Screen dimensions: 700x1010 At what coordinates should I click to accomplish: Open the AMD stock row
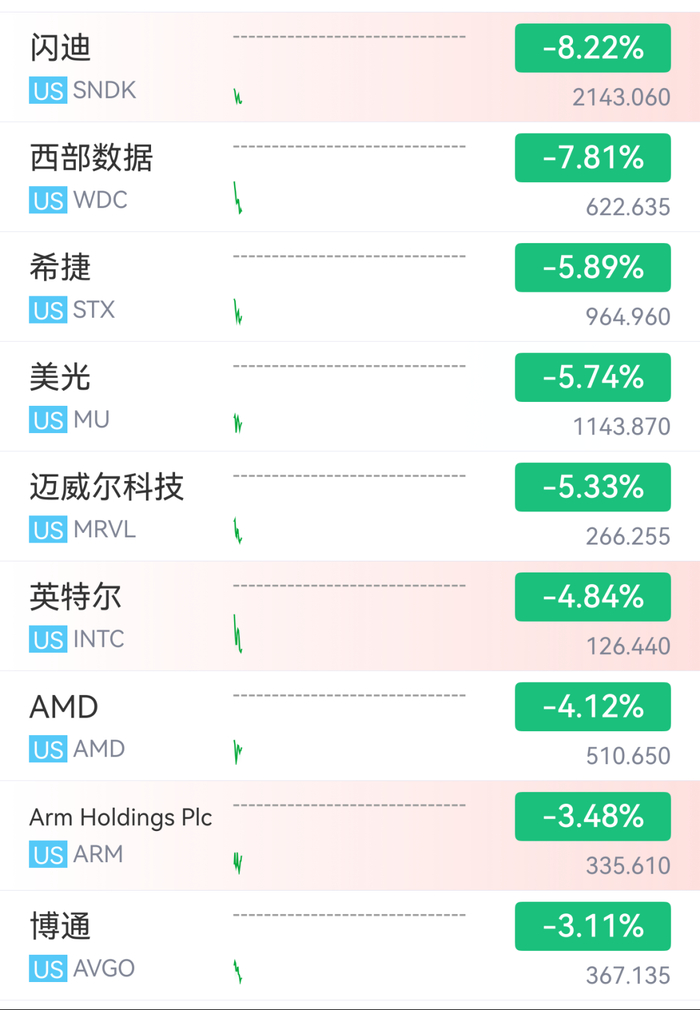tap(350, 726)
